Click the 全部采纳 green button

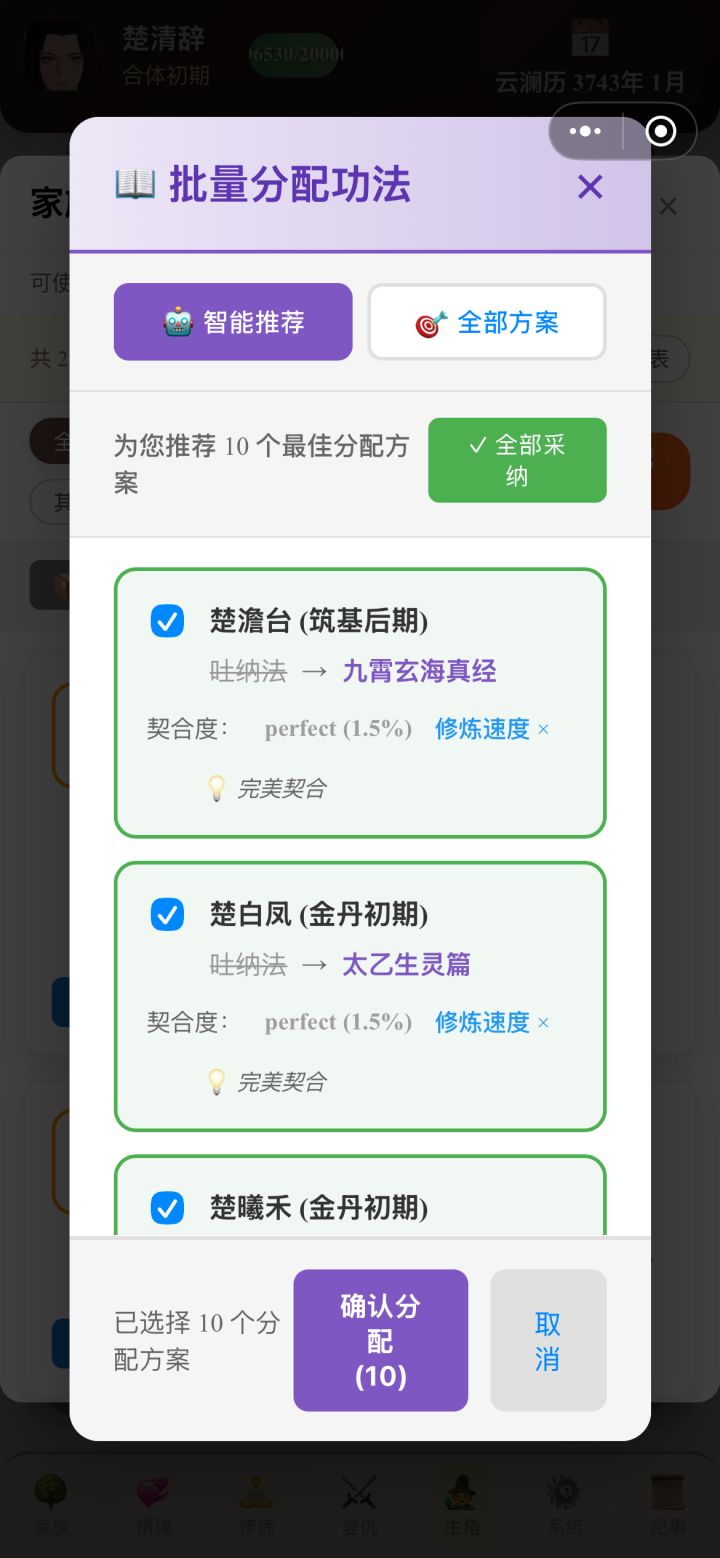pyautogui.click(x=517, y=460)
